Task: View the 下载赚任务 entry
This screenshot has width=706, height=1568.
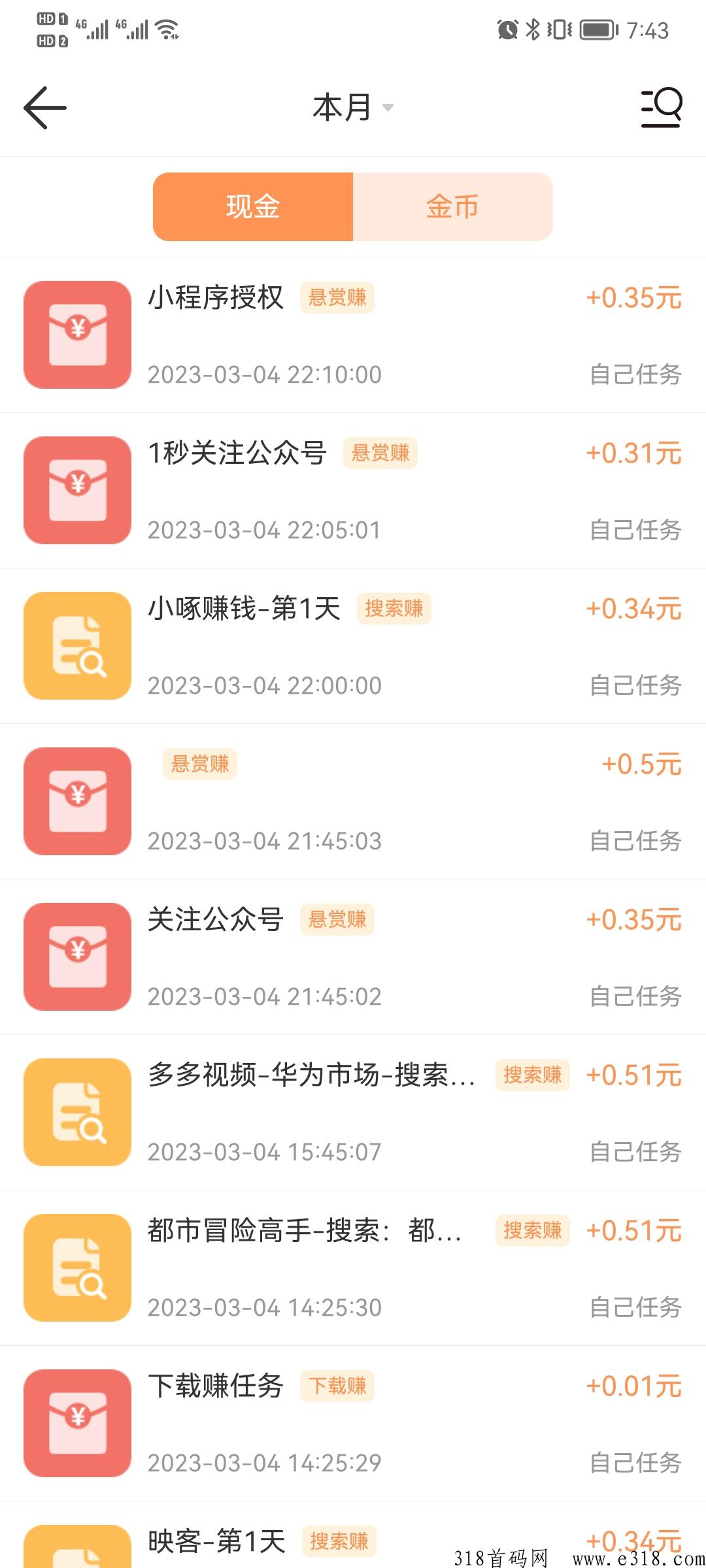Action: (x=353, y=1424)
